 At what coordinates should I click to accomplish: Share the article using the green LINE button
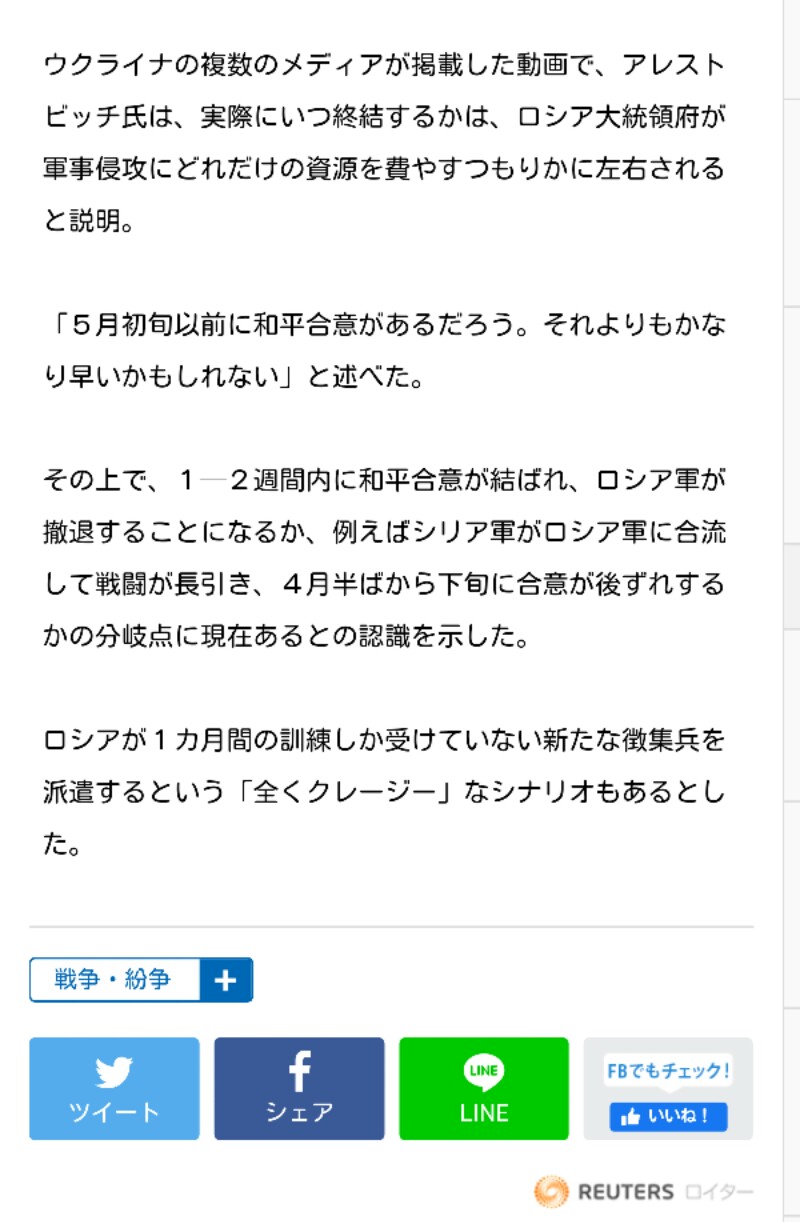[x=483, y=1088]
